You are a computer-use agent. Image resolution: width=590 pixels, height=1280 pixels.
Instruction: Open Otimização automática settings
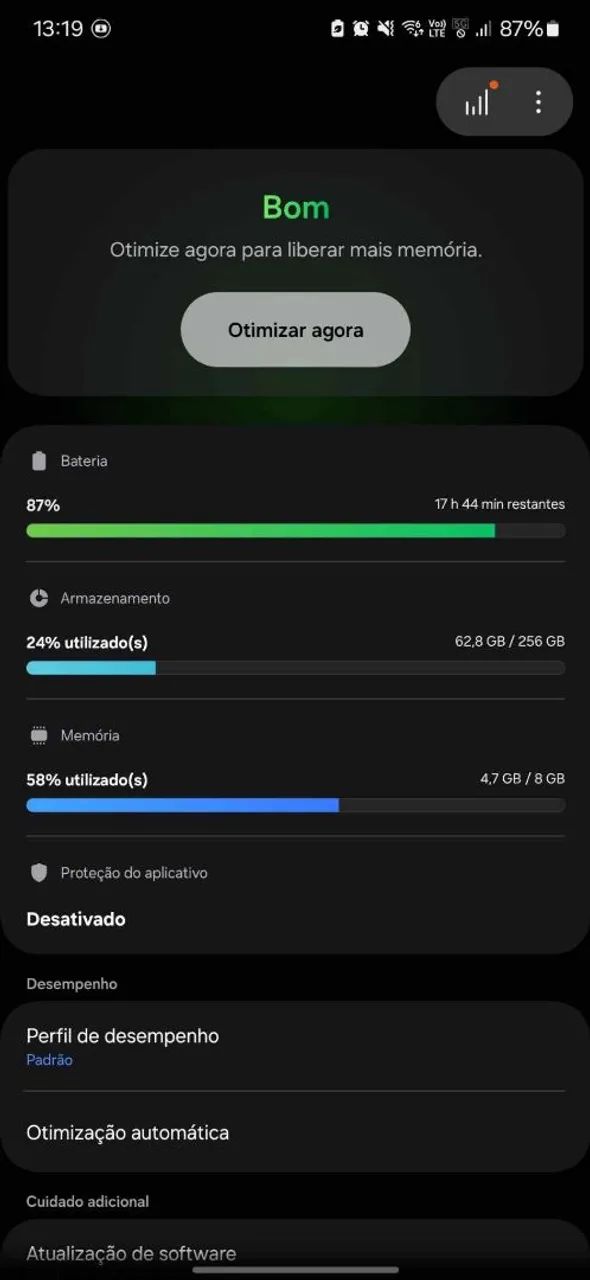[x=295, y=1132]
